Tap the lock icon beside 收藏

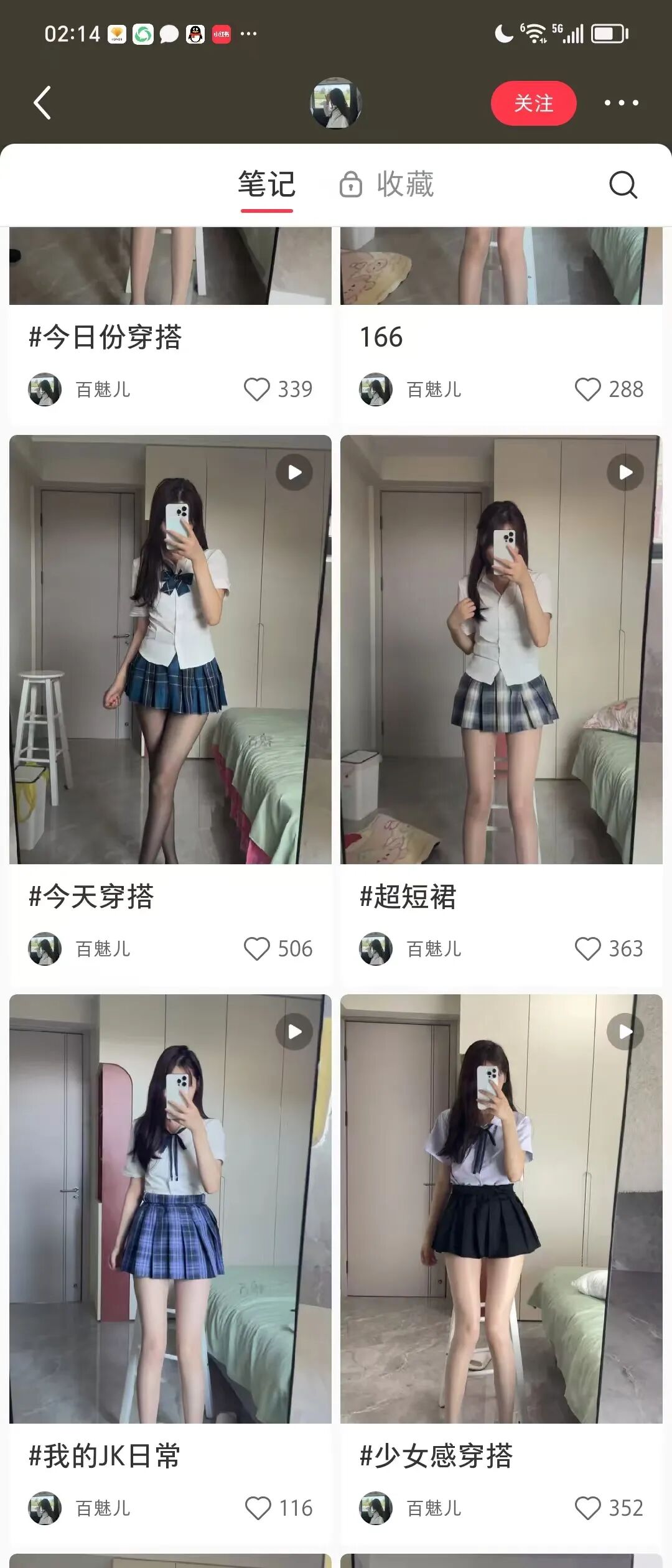click(x=350, y=184)
